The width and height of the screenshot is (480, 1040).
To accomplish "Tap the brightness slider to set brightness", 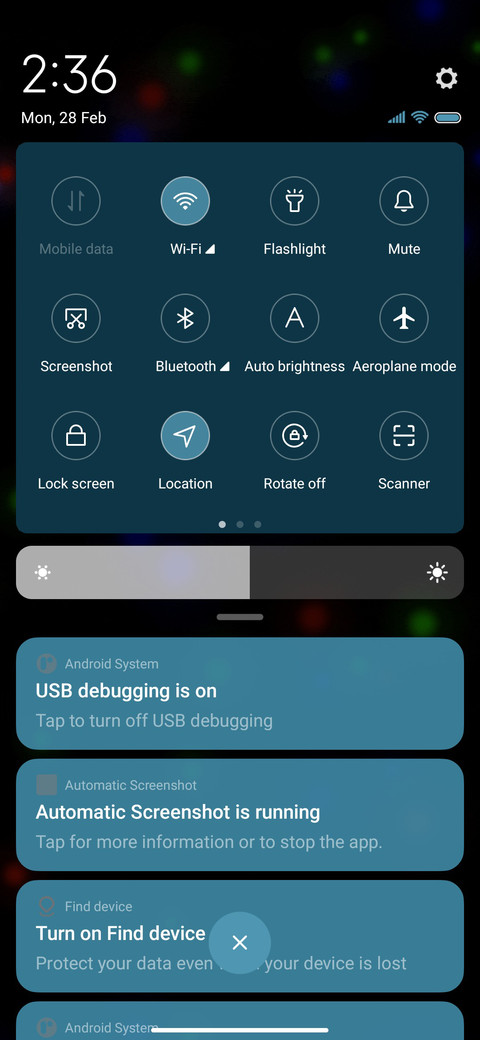I will [240, 572].
